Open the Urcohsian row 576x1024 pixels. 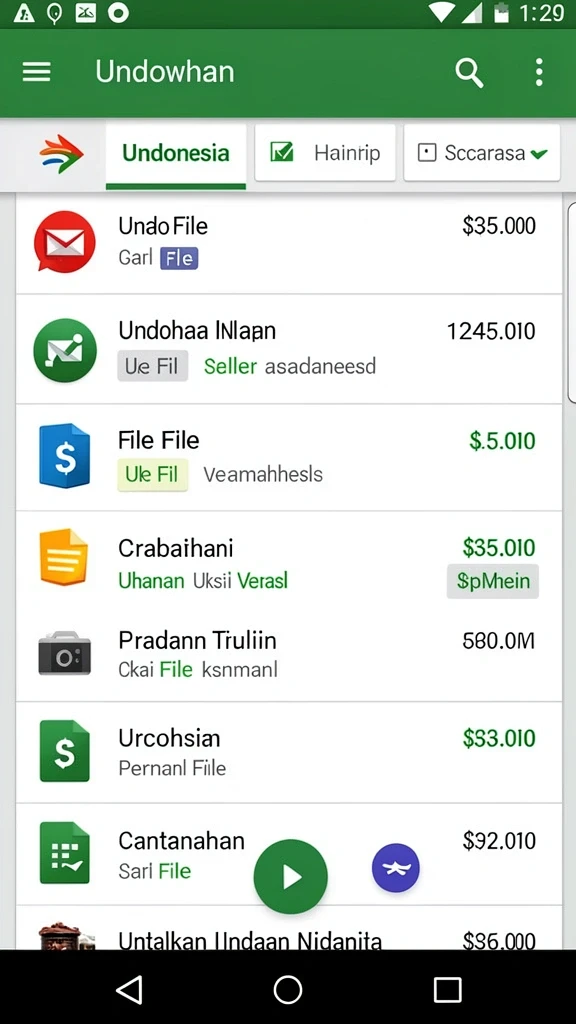tap(289, 752)
